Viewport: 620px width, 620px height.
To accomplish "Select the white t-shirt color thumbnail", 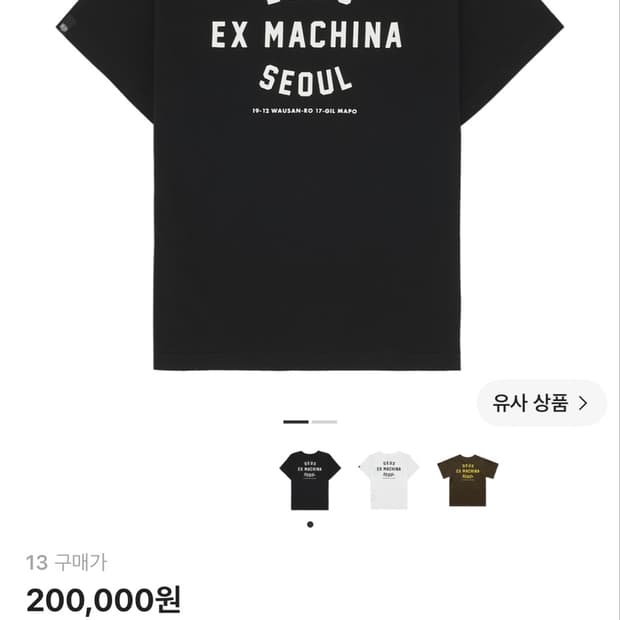I will tap(389, 480).
